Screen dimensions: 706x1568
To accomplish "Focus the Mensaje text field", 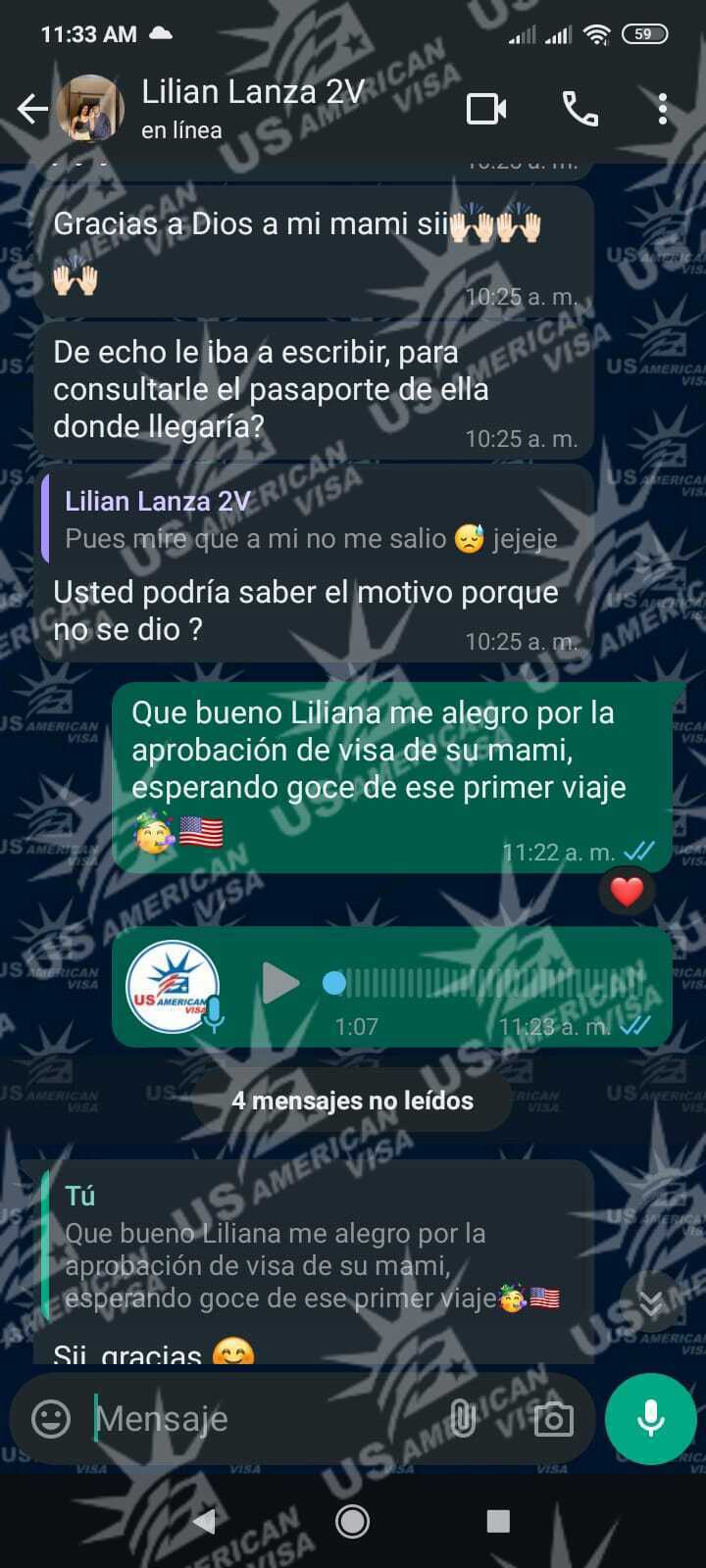I will click(265, 1418).
